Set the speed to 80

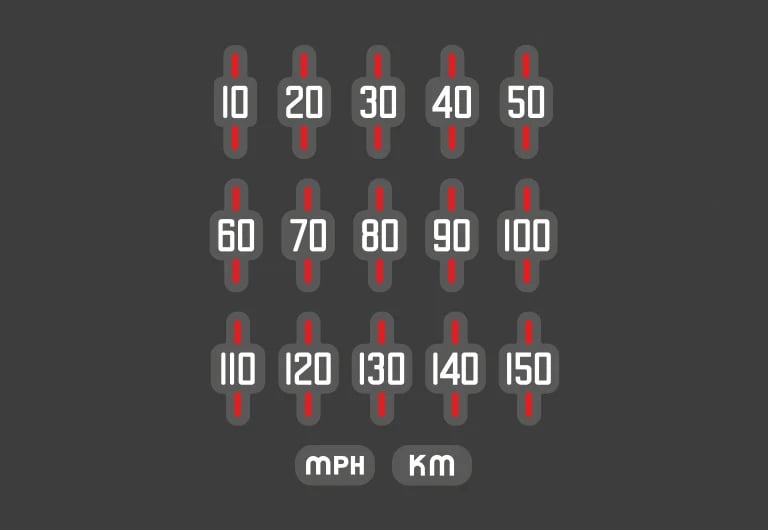[378, 236]
